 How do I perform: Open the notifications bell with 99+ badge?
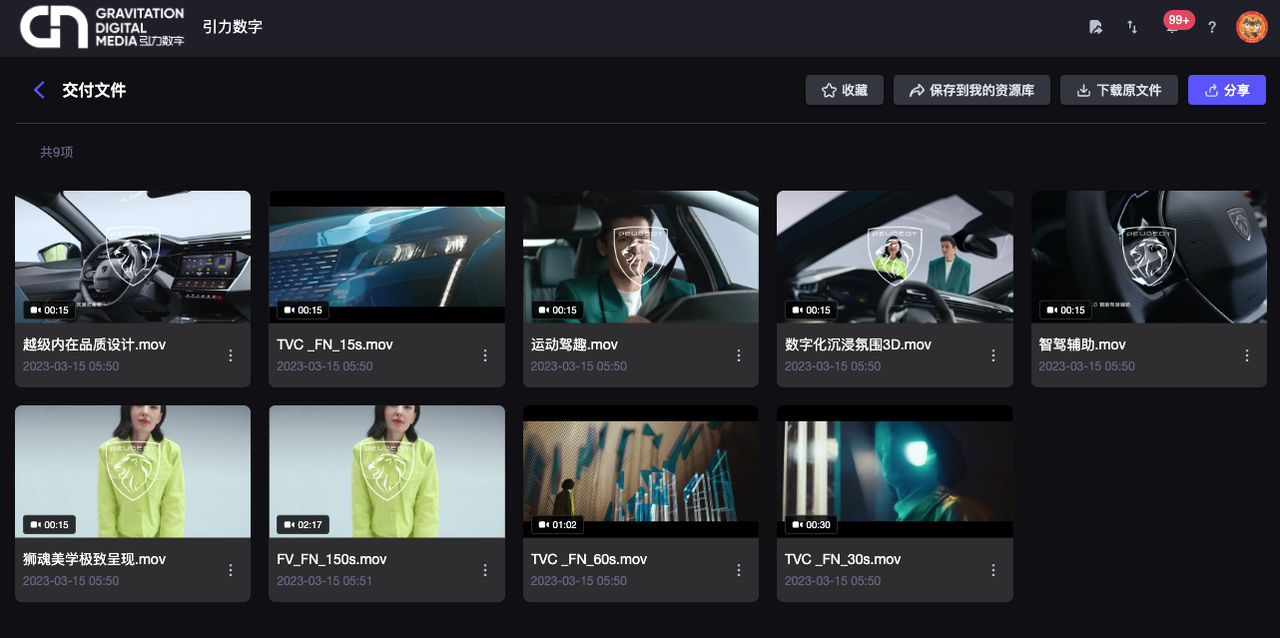pyautogui.click(x=1172, y=27)
